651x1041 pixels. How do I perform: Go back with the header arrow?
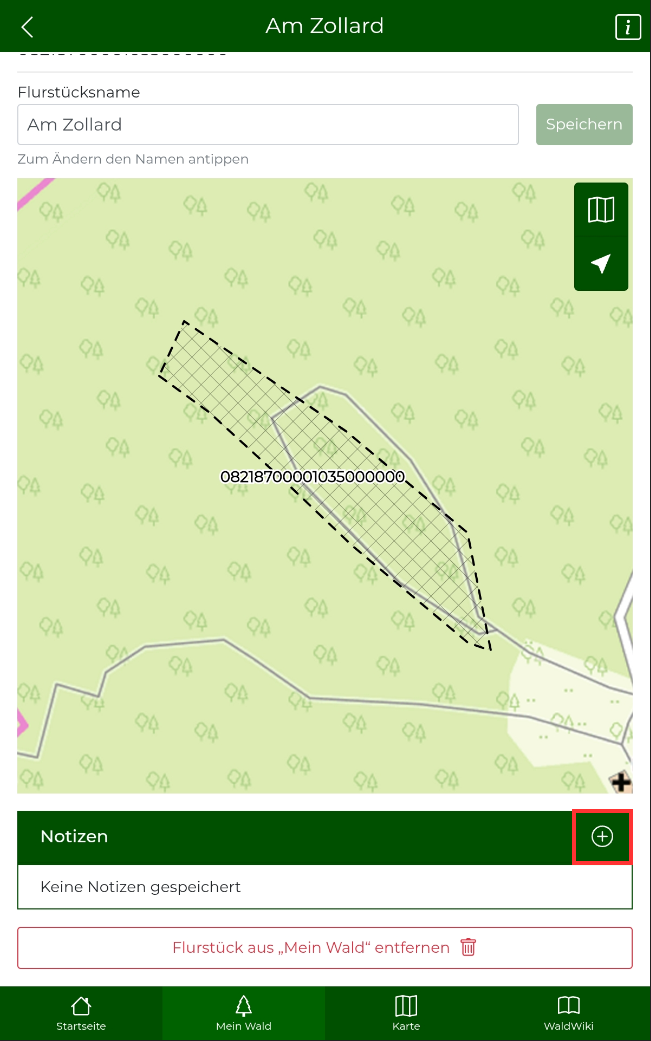28,27
